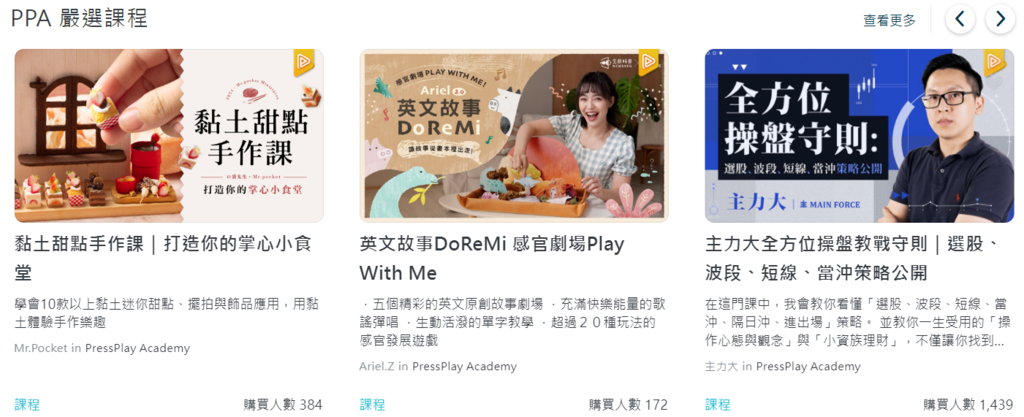View 主力大 author page
1024x417 pixels.
tap(721, 366)
